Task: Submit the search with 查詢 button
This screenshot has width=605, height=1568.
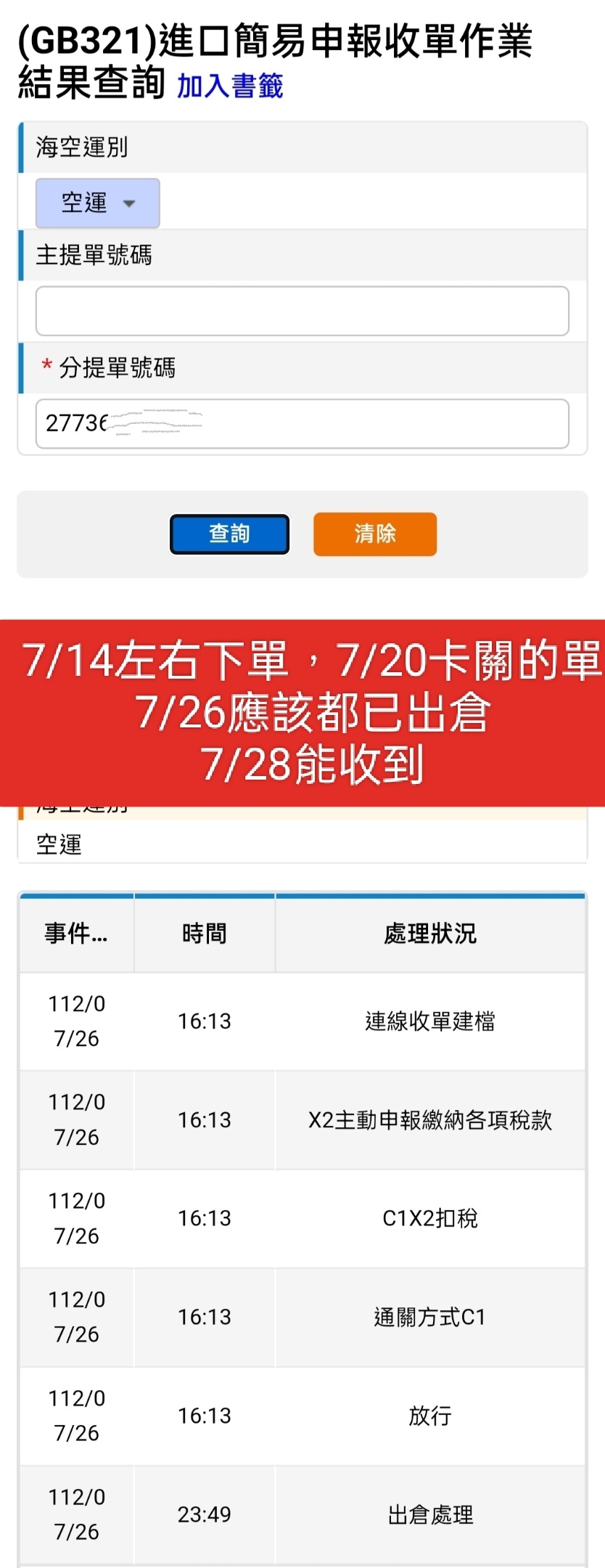Action: coord(229,534)
